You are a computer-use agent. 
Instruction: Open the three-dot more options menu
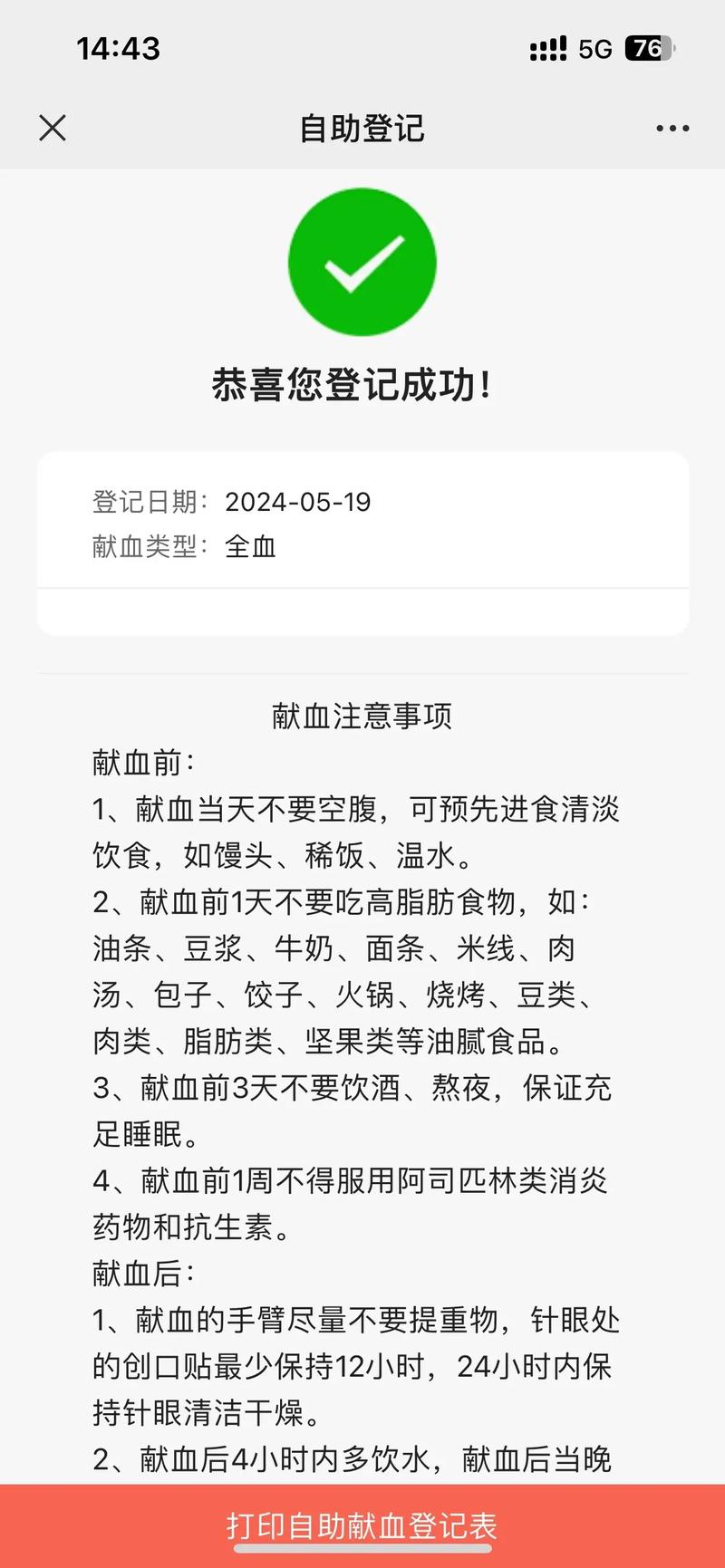(x=672, y=129)
